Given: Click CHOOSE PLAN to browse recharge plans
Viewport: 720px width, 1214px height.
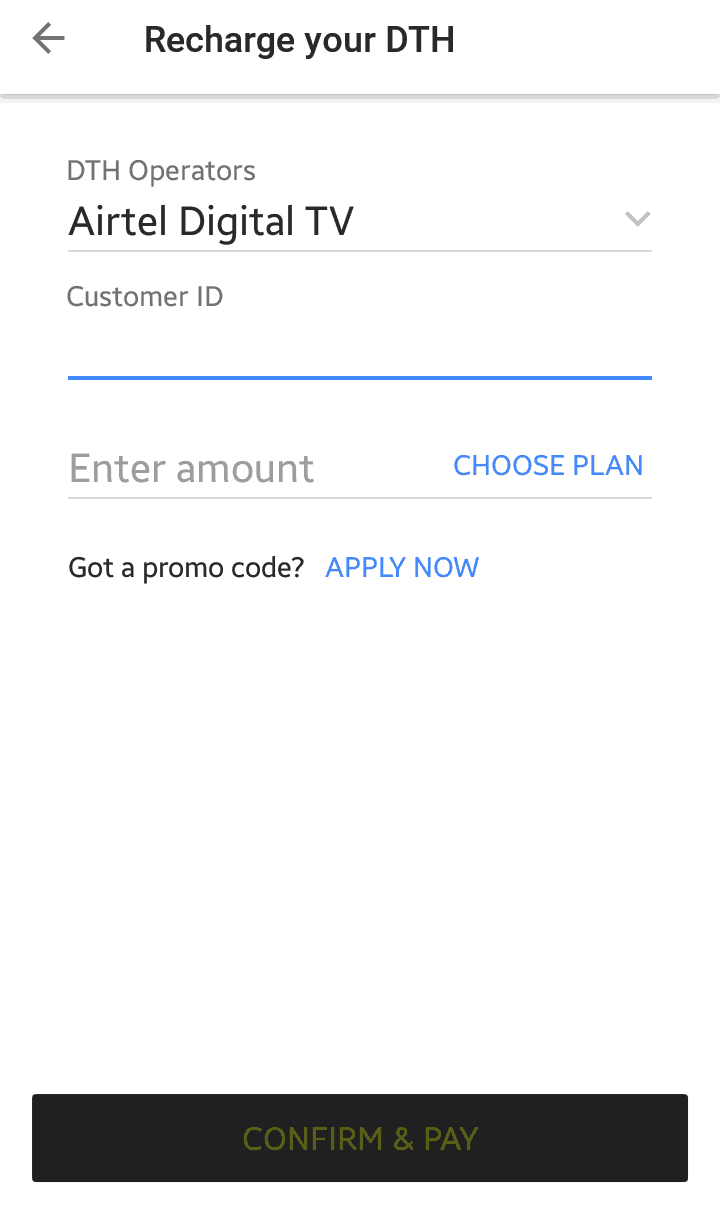Looking at the screenshot, I should [x=548, y=465].
